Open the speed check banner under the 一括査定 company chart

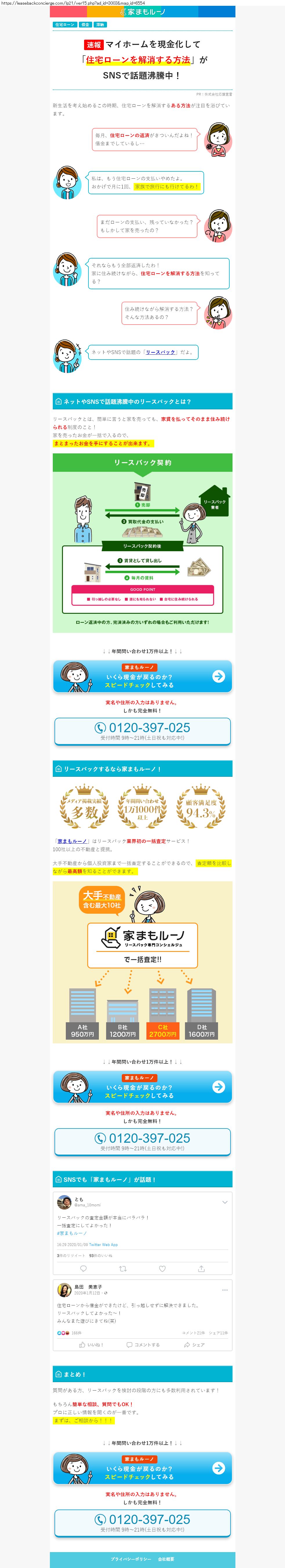click(x=143, y=1087)
